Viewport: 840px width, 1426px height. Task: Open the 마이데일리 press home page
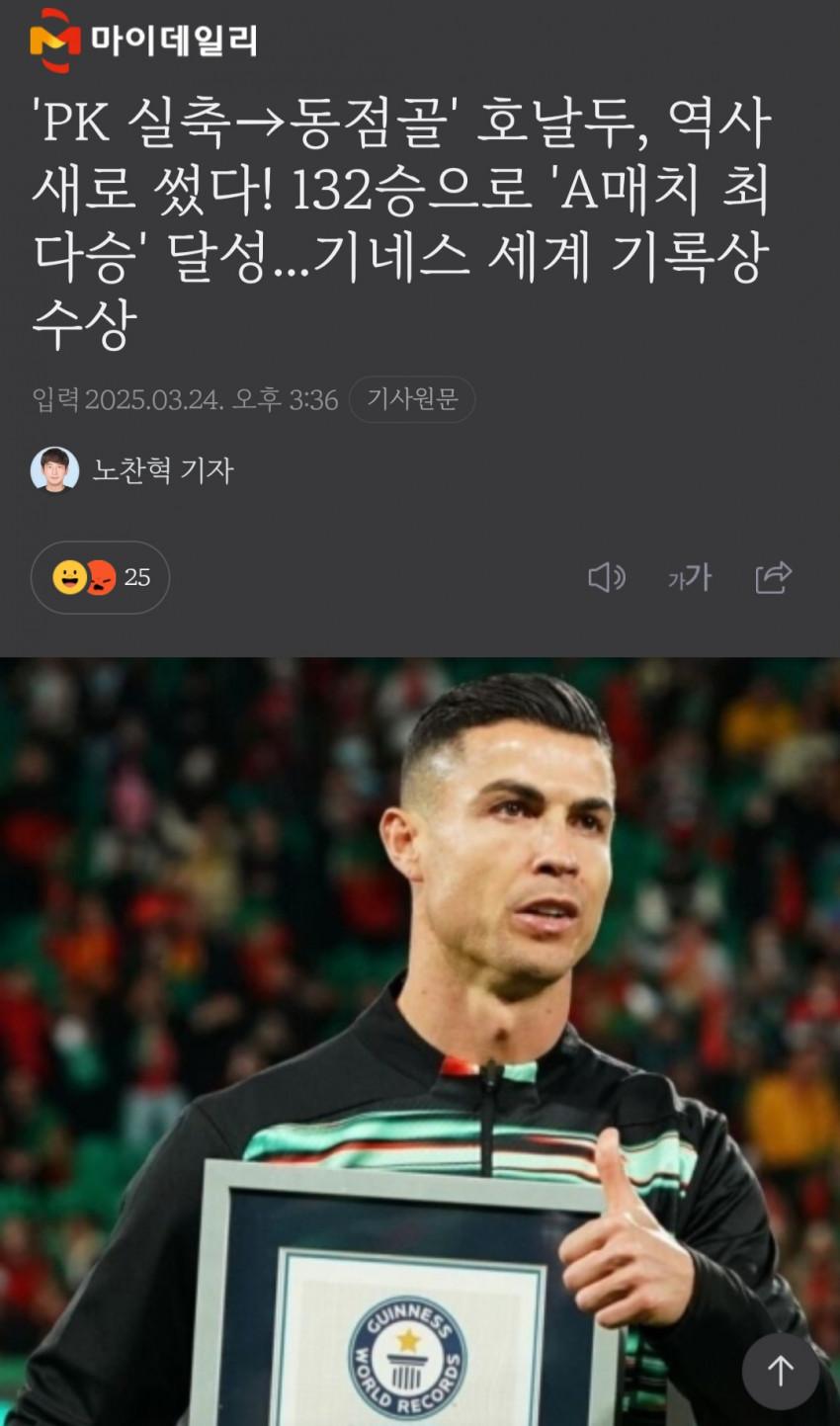tap(143, 41)
